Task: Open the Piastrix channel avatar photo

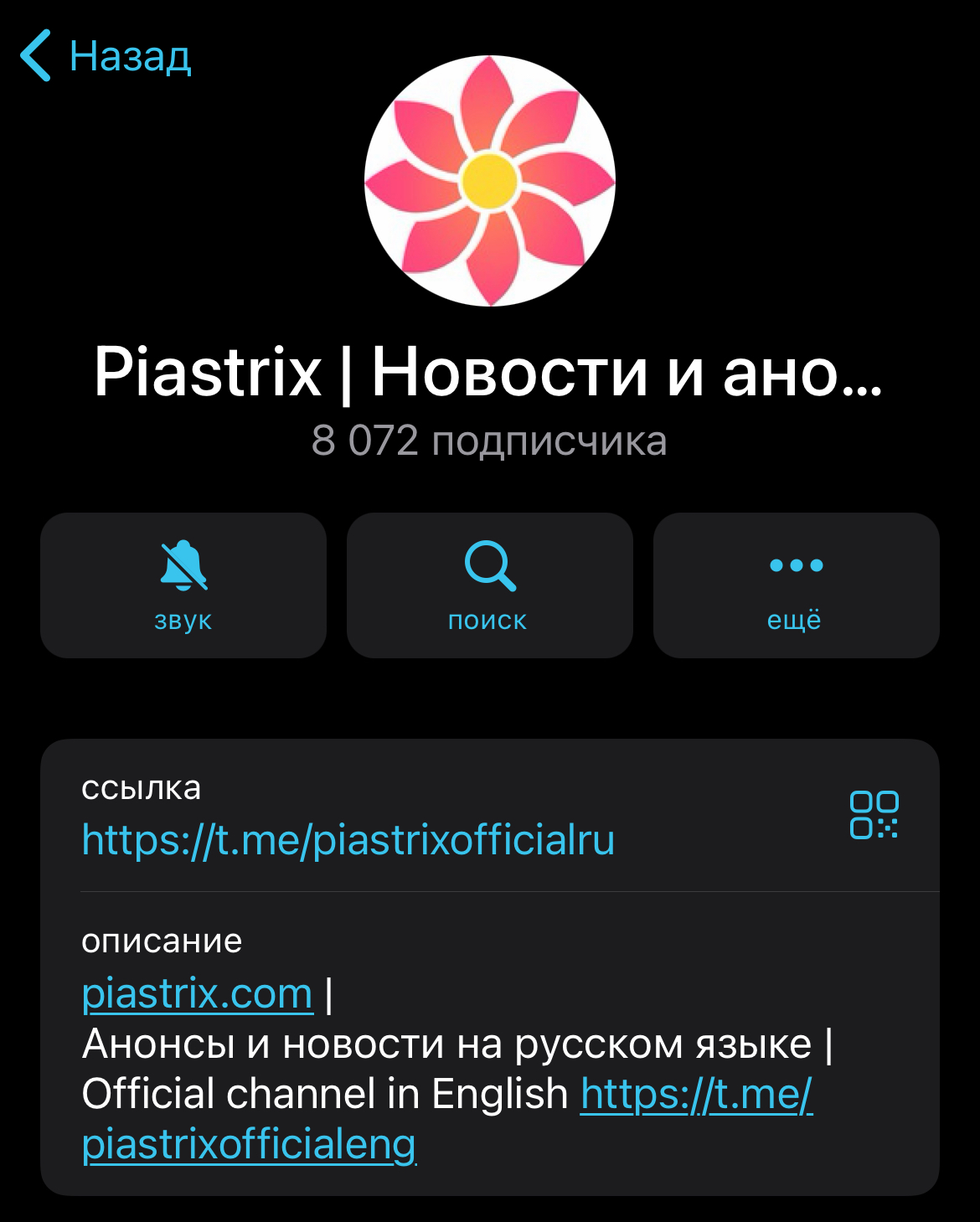Action: coord(490,180)
